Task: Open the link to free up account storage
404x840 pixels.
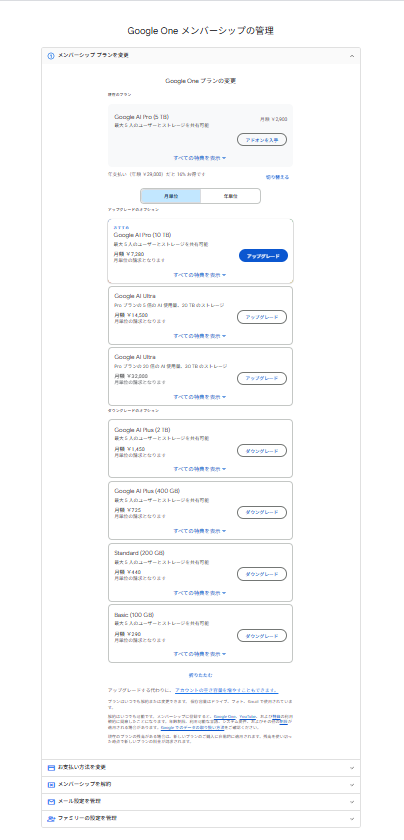Action: (227, 691)
